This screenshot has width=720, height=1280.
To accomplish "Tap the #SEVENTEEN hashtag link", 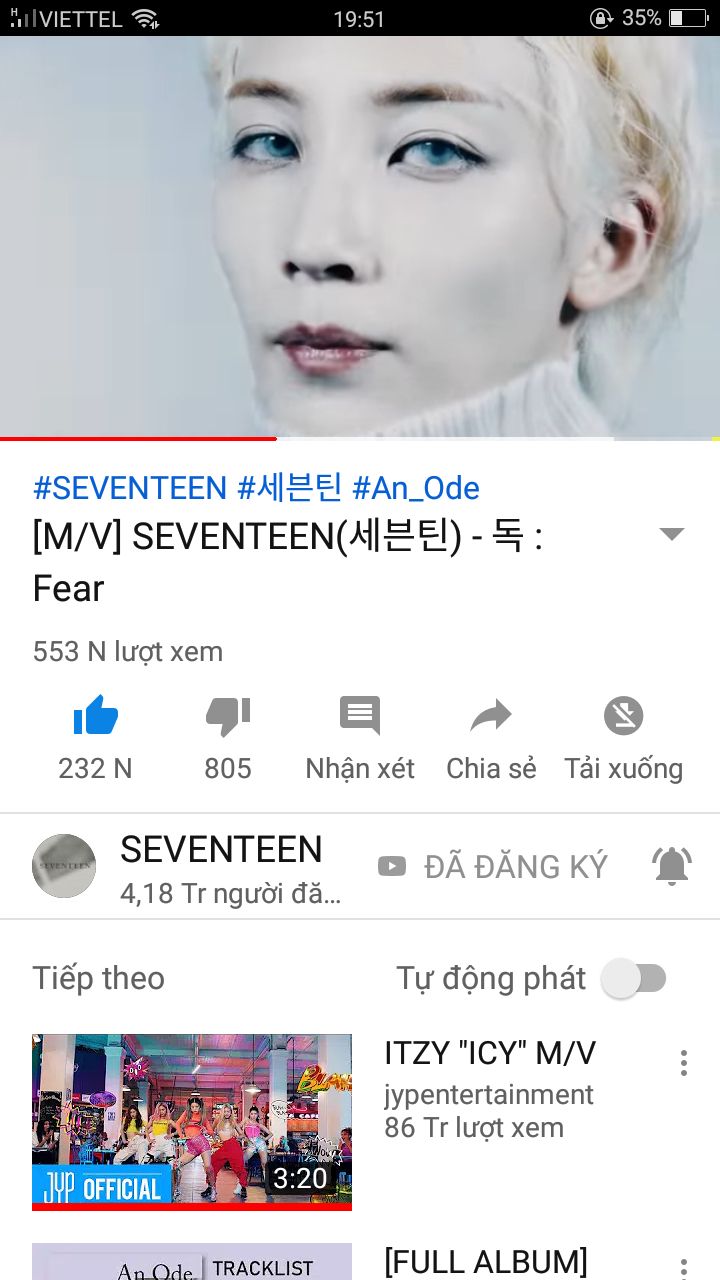I will coord(130,488).
